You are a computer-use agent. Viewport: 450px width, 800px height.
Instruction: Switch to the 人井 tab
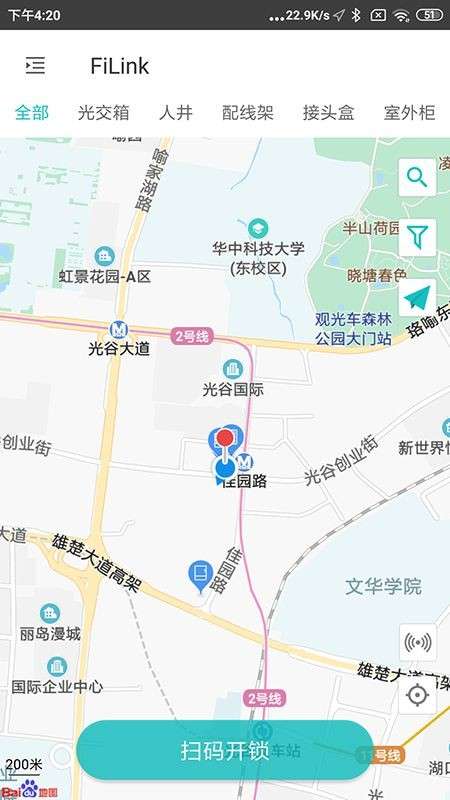[x=176, y=112]
